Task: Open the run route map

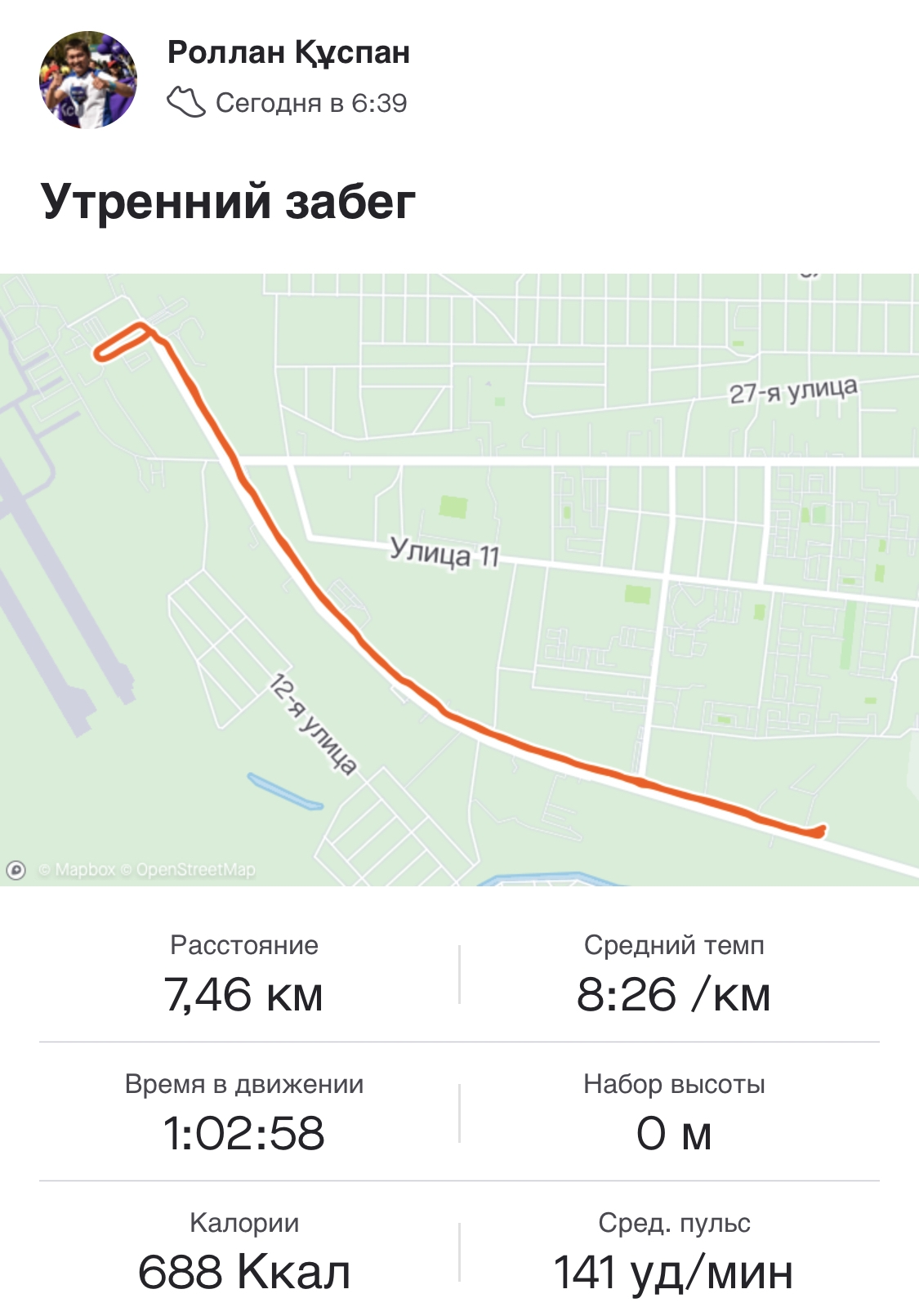Action: [459, 579]
